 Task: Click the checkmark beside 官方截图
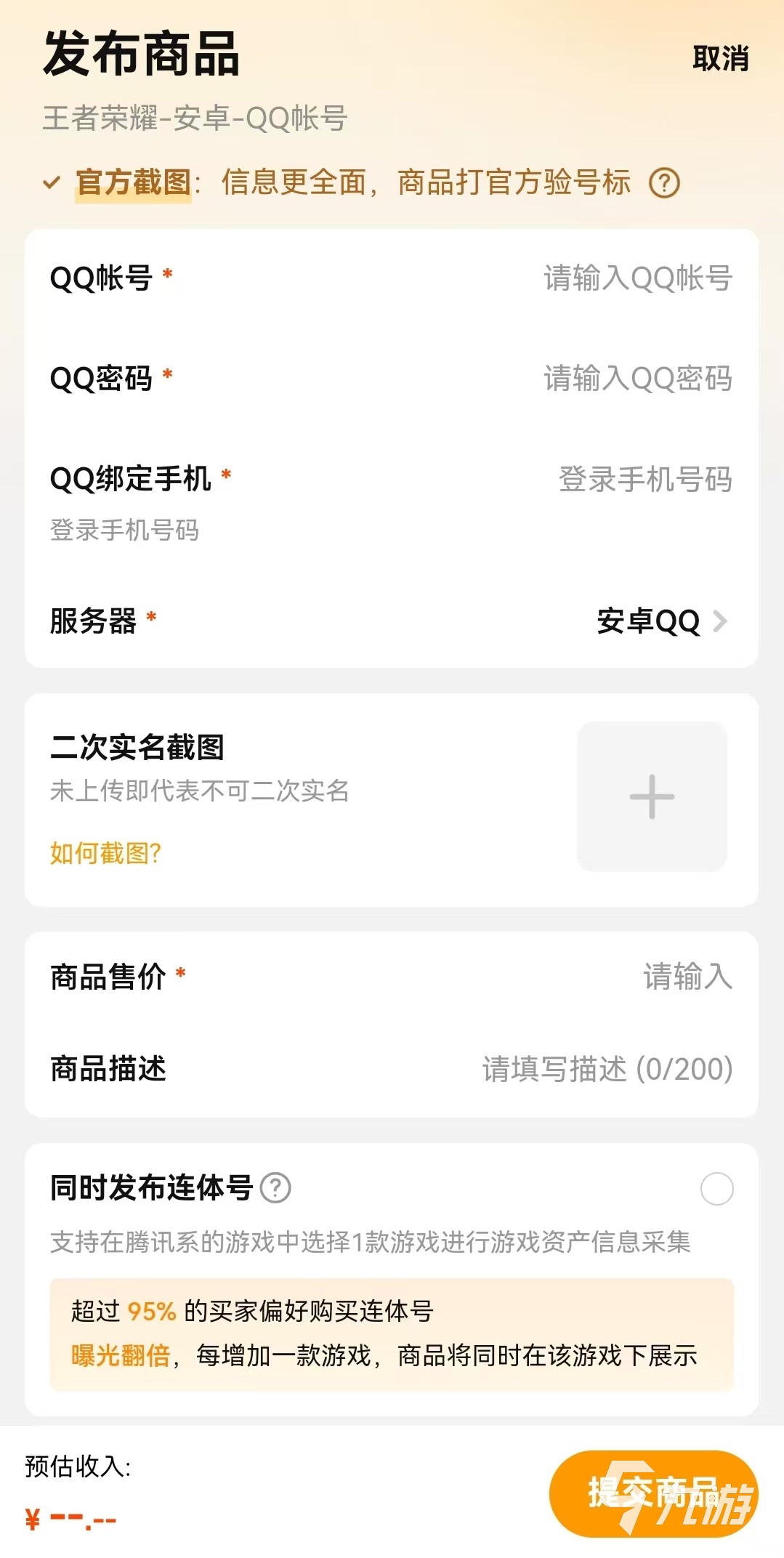click(x=51, y=184)
